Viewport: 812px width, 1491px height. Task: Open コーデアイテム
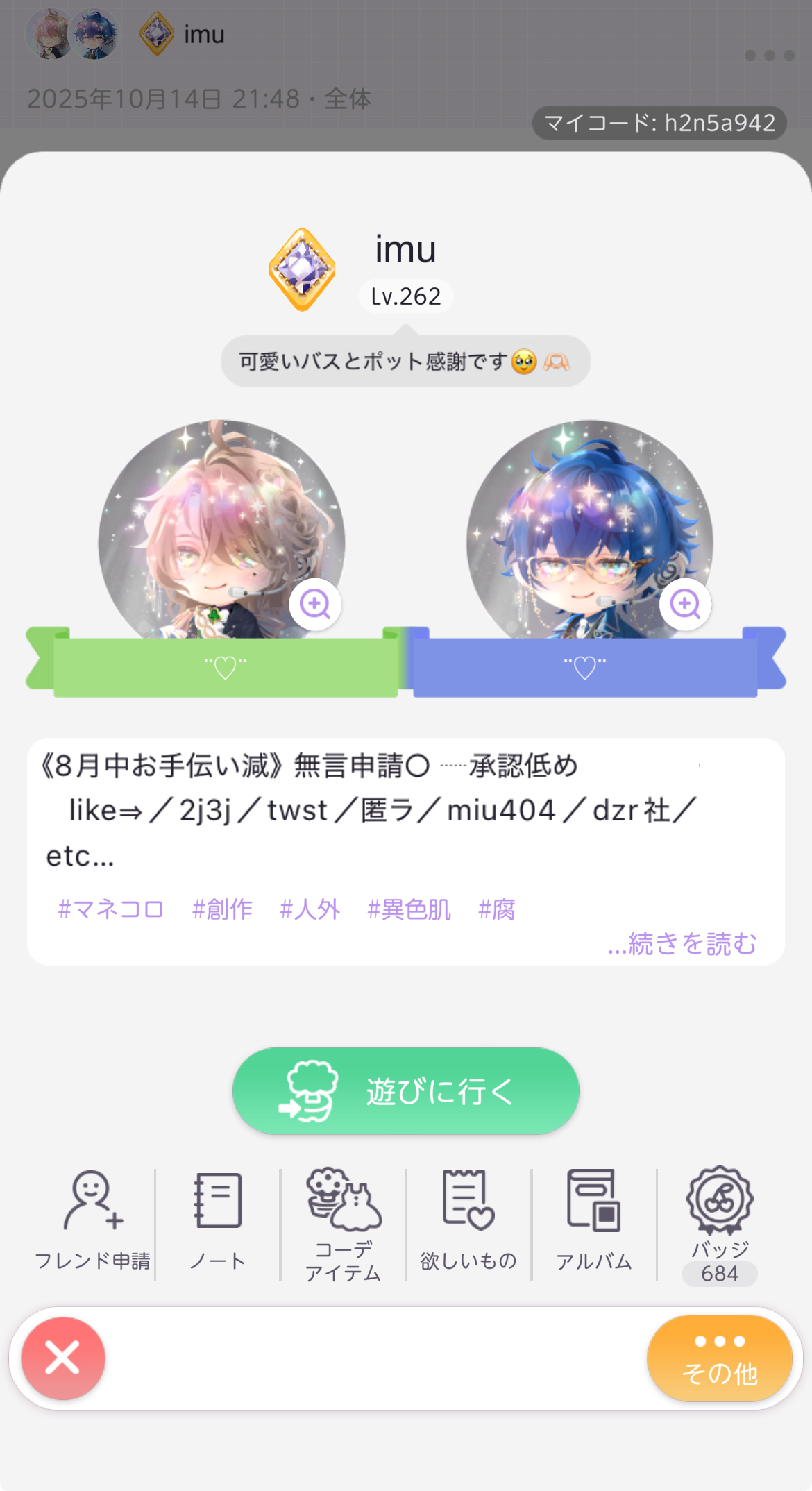(344, 1223)
